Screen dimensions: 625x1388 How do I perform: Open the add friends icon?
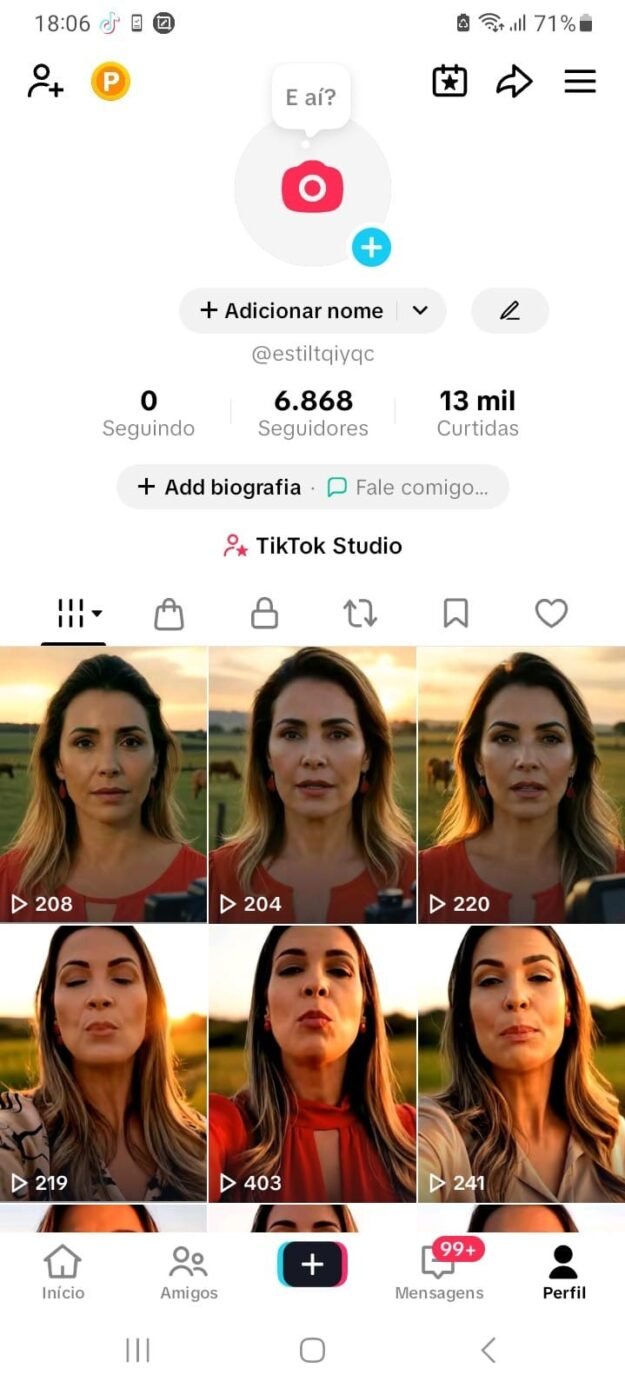point(45,81)
